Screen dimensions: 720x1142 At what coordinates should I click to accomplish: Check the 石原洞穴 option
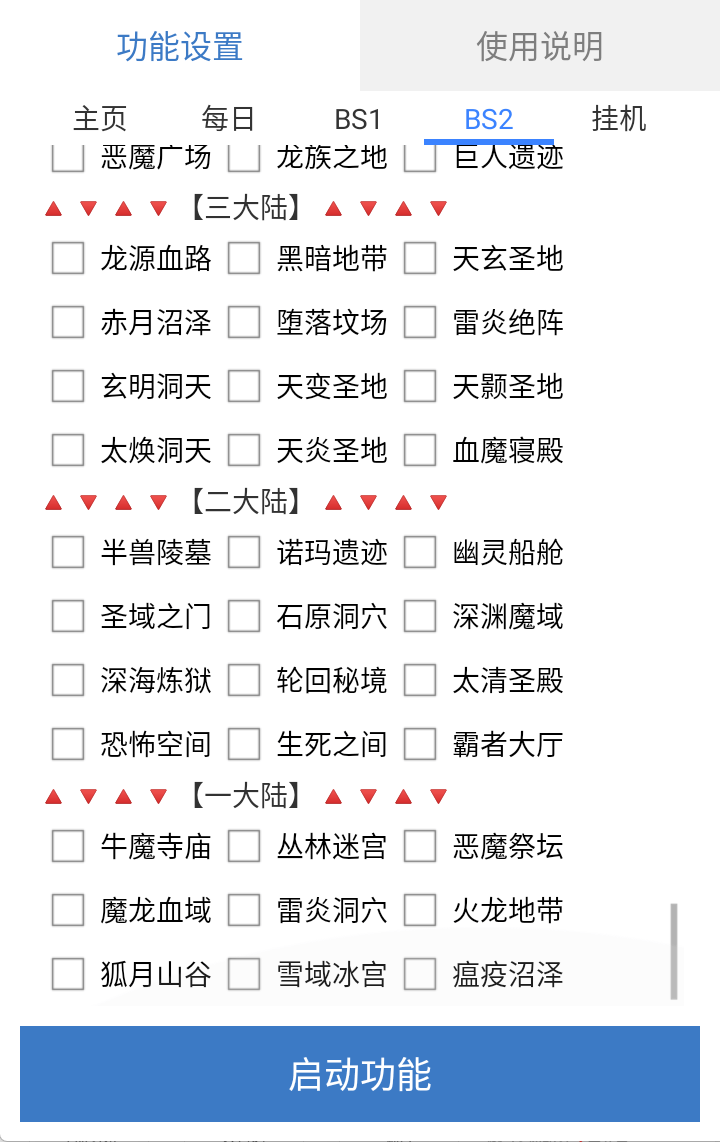(244, 616)
